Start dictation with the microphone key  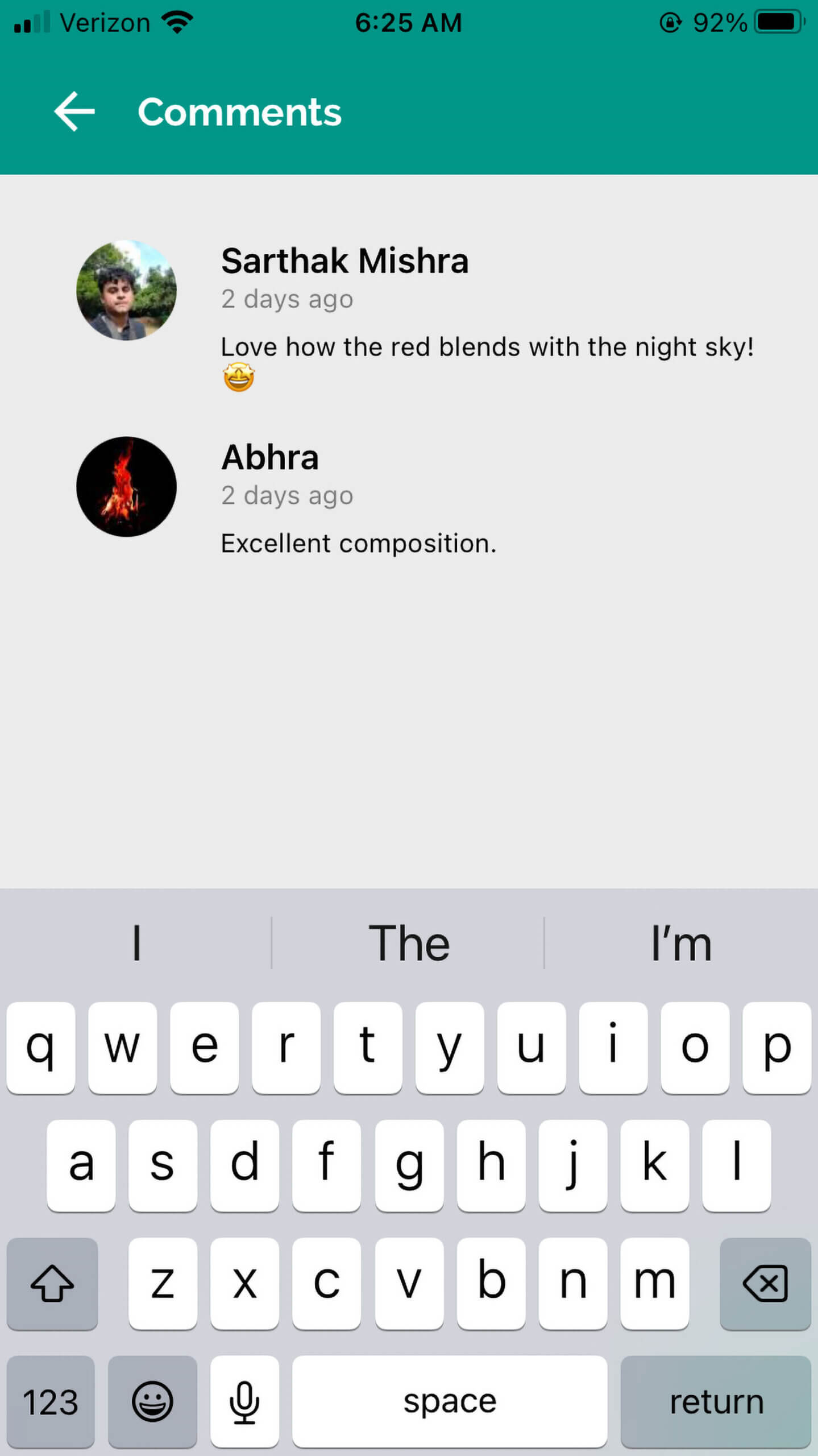click(x=244, y=1401)
